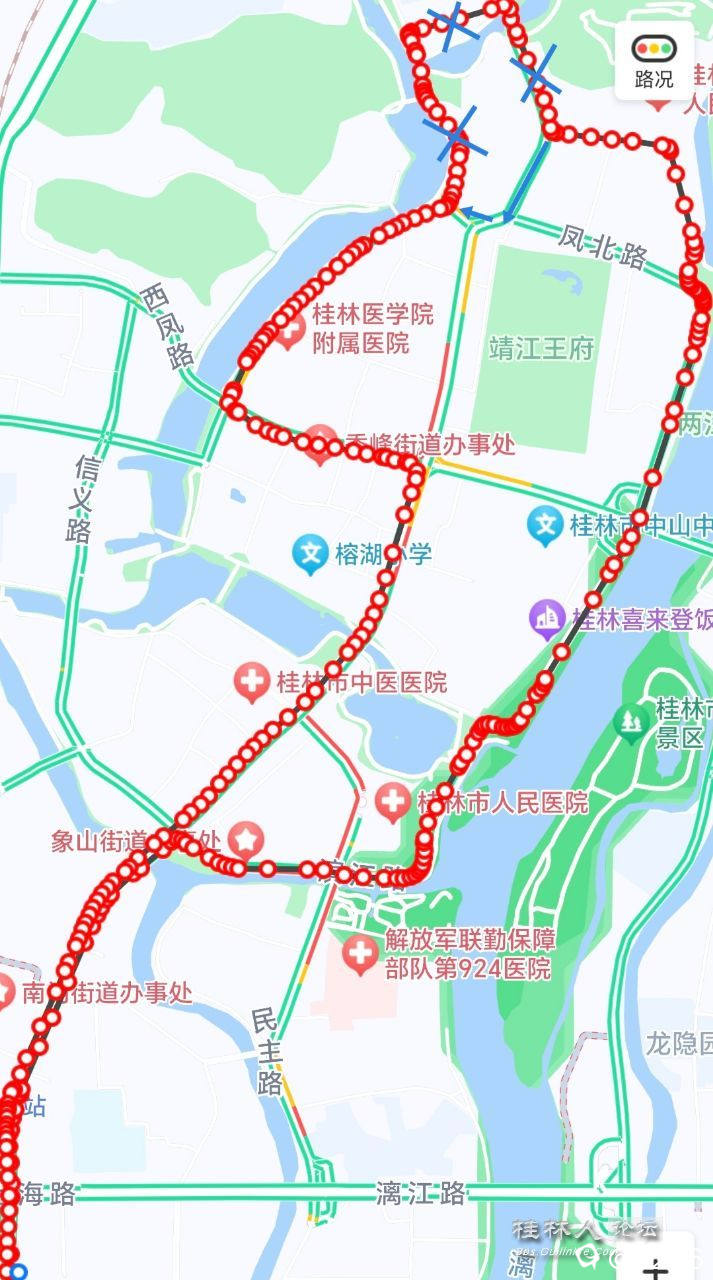Open the 桂林市人民医院 hospital marker
Viewport: 713px width, 1280px height.
pos(393,802)
